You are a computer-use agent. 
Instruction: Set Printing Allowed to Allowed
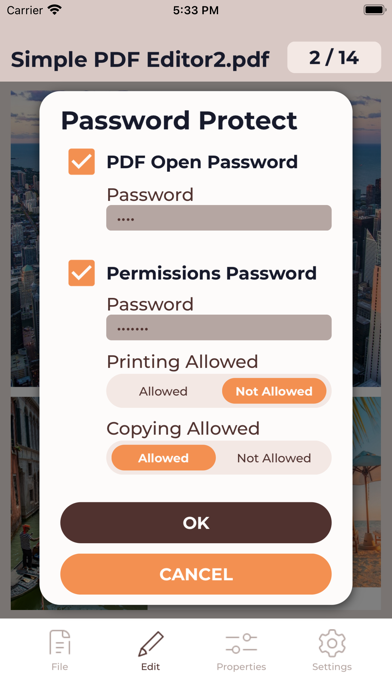click(163, 391)
